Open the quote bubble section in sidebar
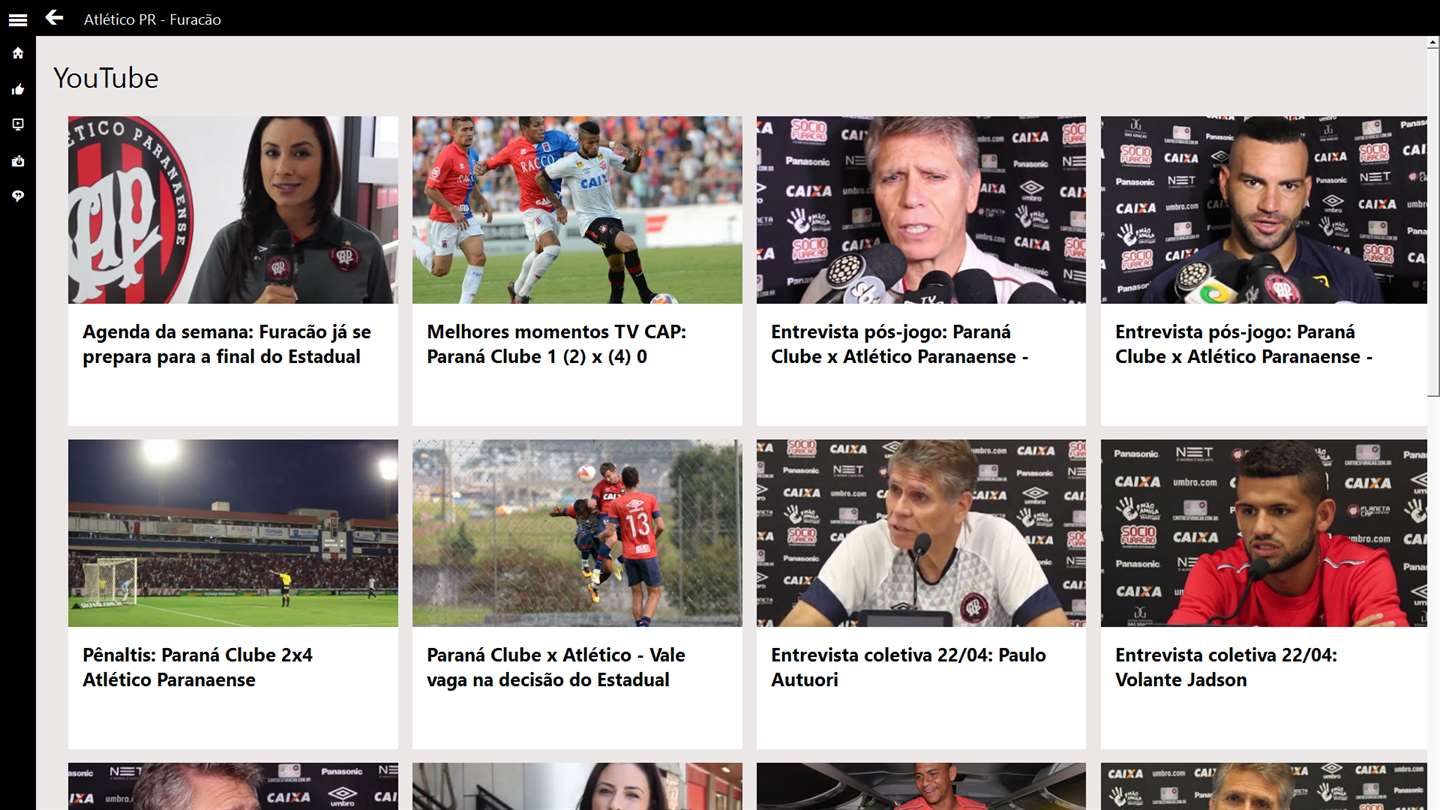 (x=18, y=197)
